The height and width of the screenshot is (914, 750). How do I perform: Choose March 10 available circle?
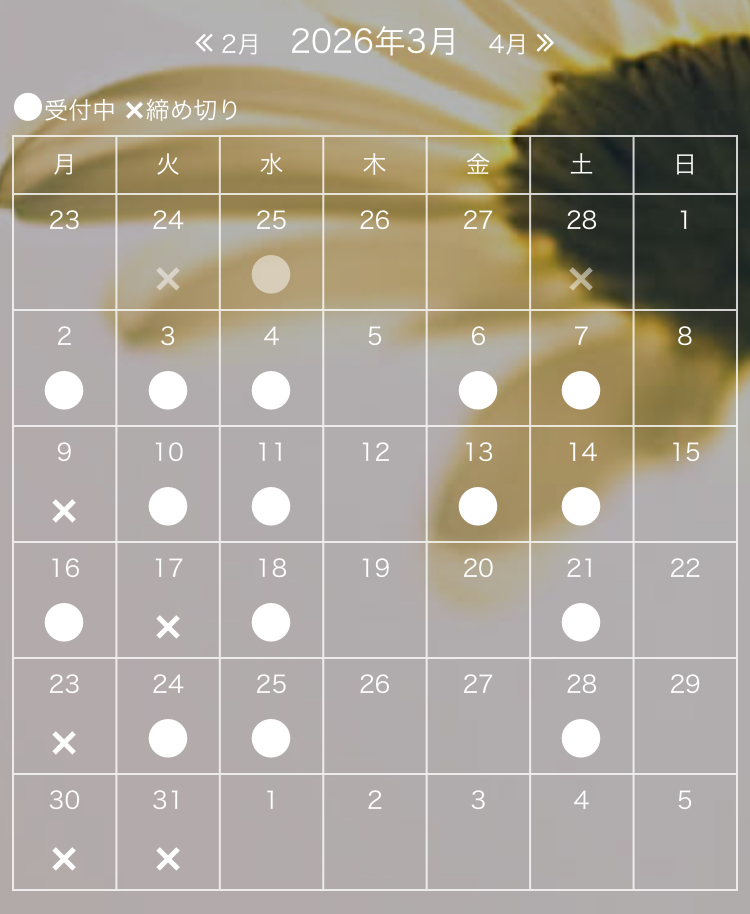click(168, 506)
